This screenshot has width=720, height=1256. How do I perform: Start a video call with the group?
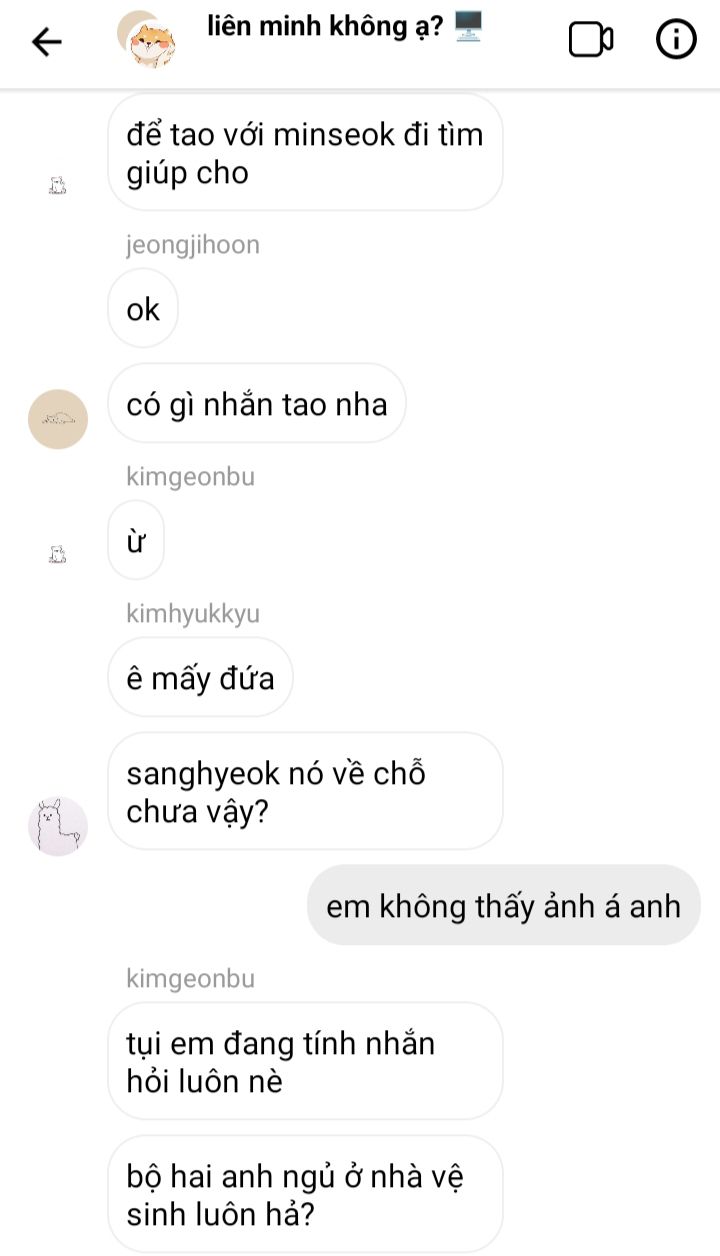590,40
